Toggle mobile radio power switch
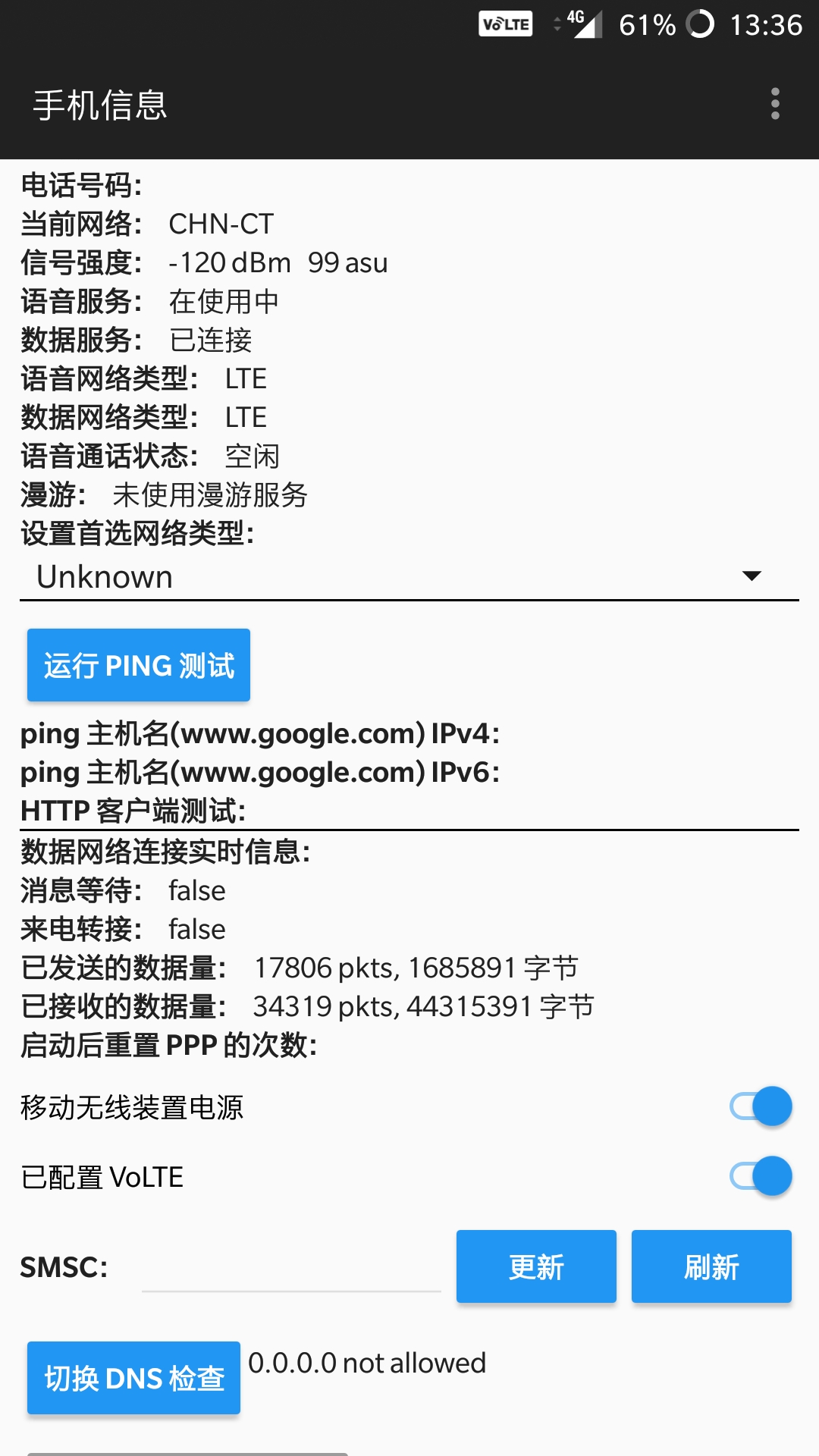This screenshot has height=1456, width=819. [x=761, y=1106]
